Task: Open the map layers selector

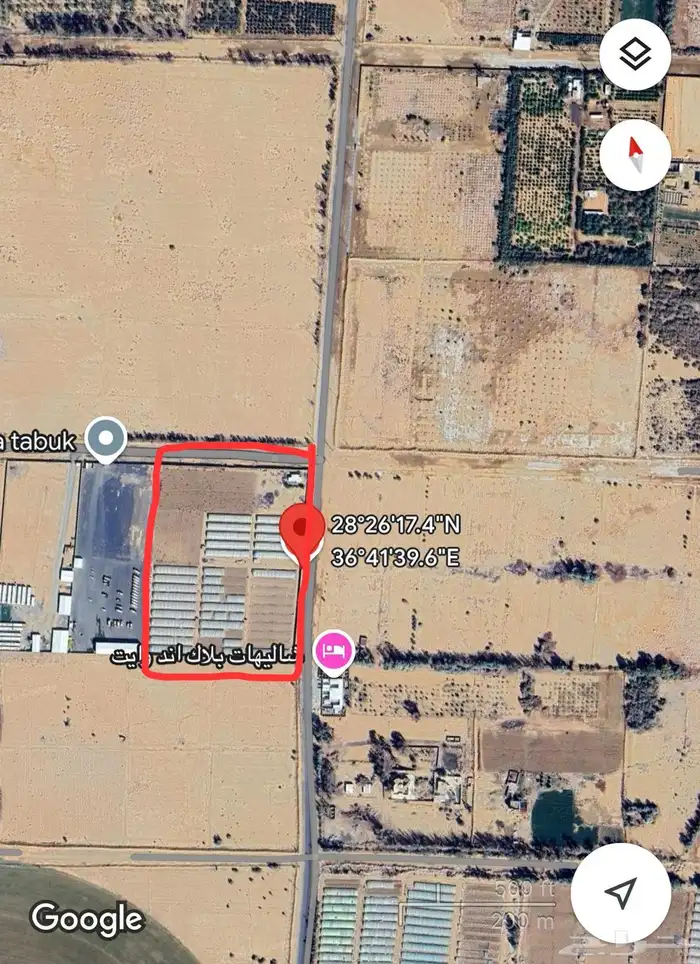Action: pos(635,54)
